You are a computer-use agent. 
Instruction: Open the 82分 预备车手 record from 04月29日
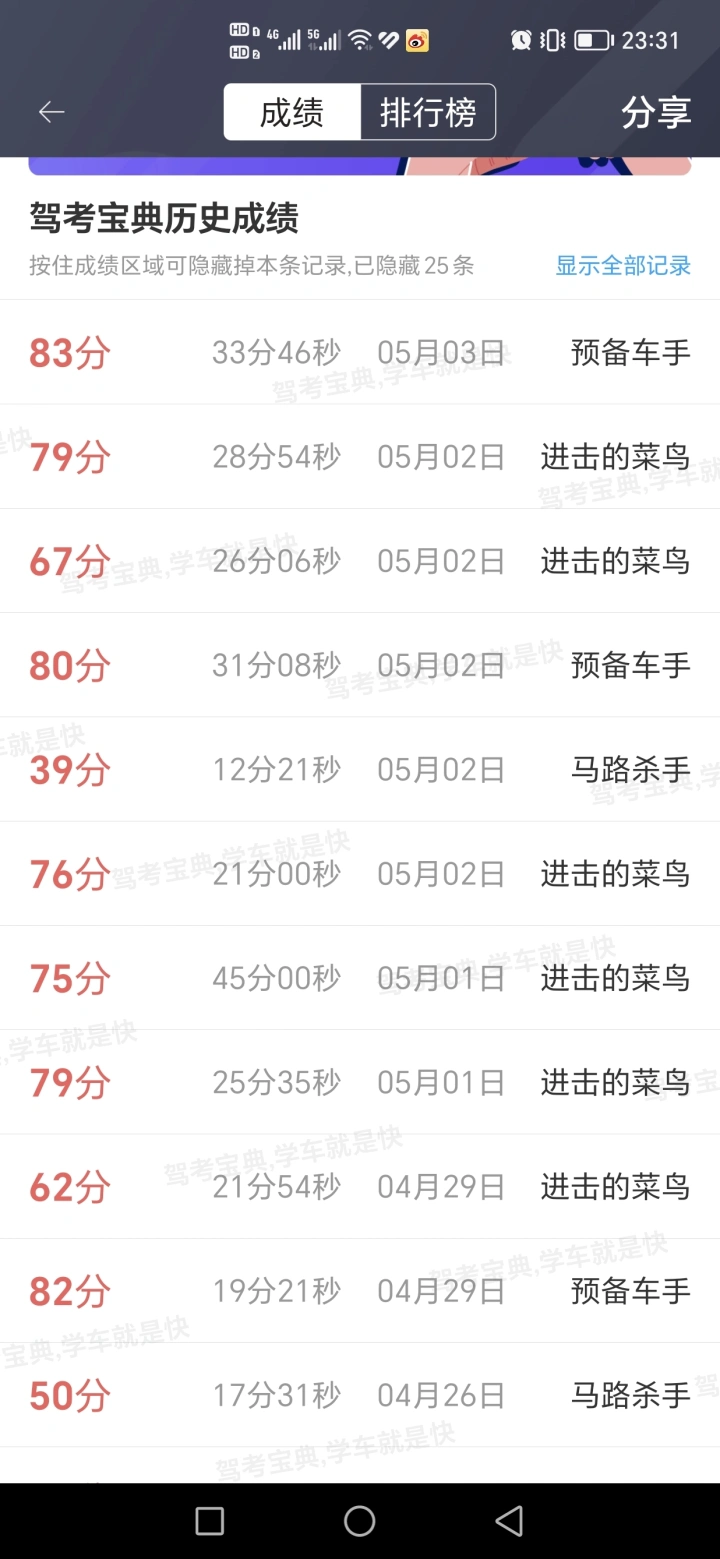click(360, 1291)
